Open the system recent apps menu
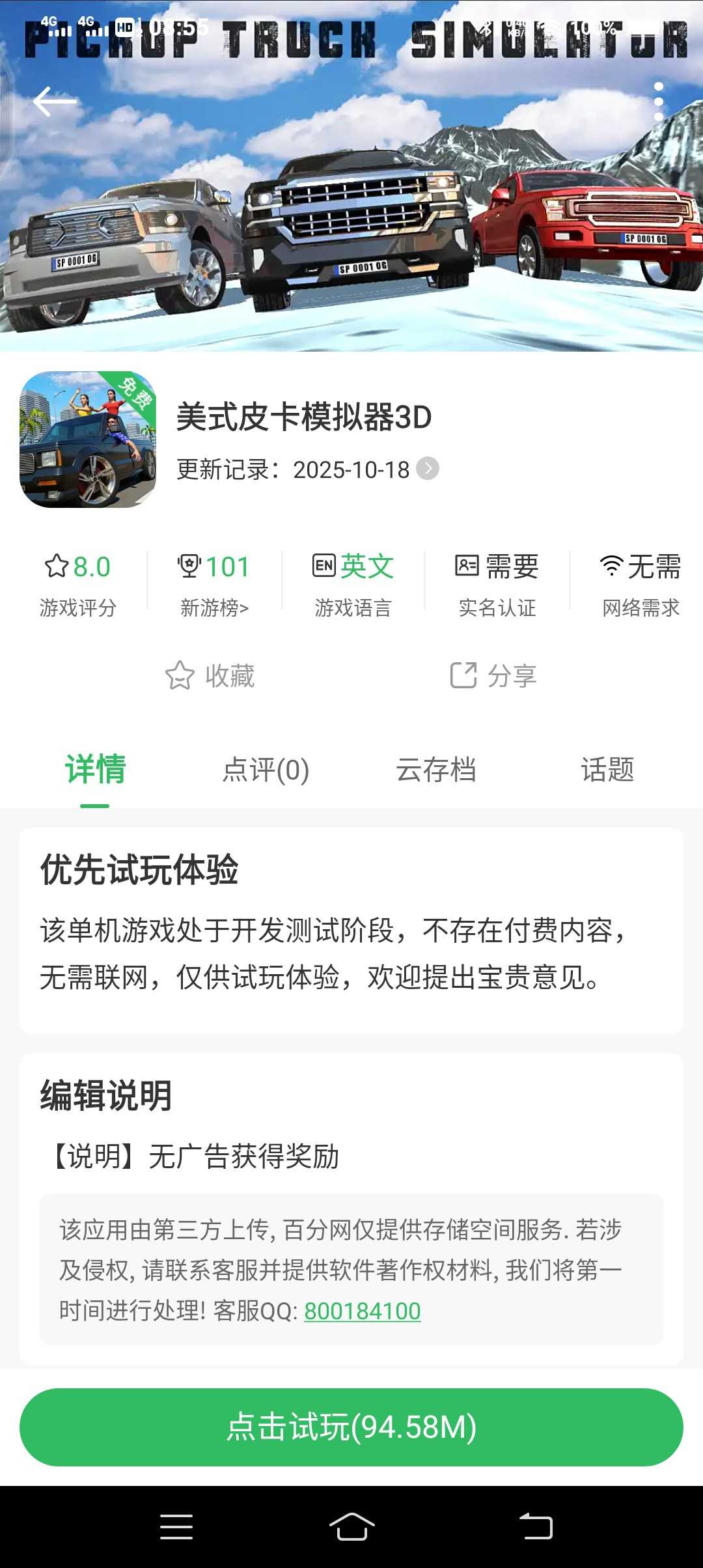Image resolution: width=703 pixels, height=1568 pixels. pos(176,1527)
